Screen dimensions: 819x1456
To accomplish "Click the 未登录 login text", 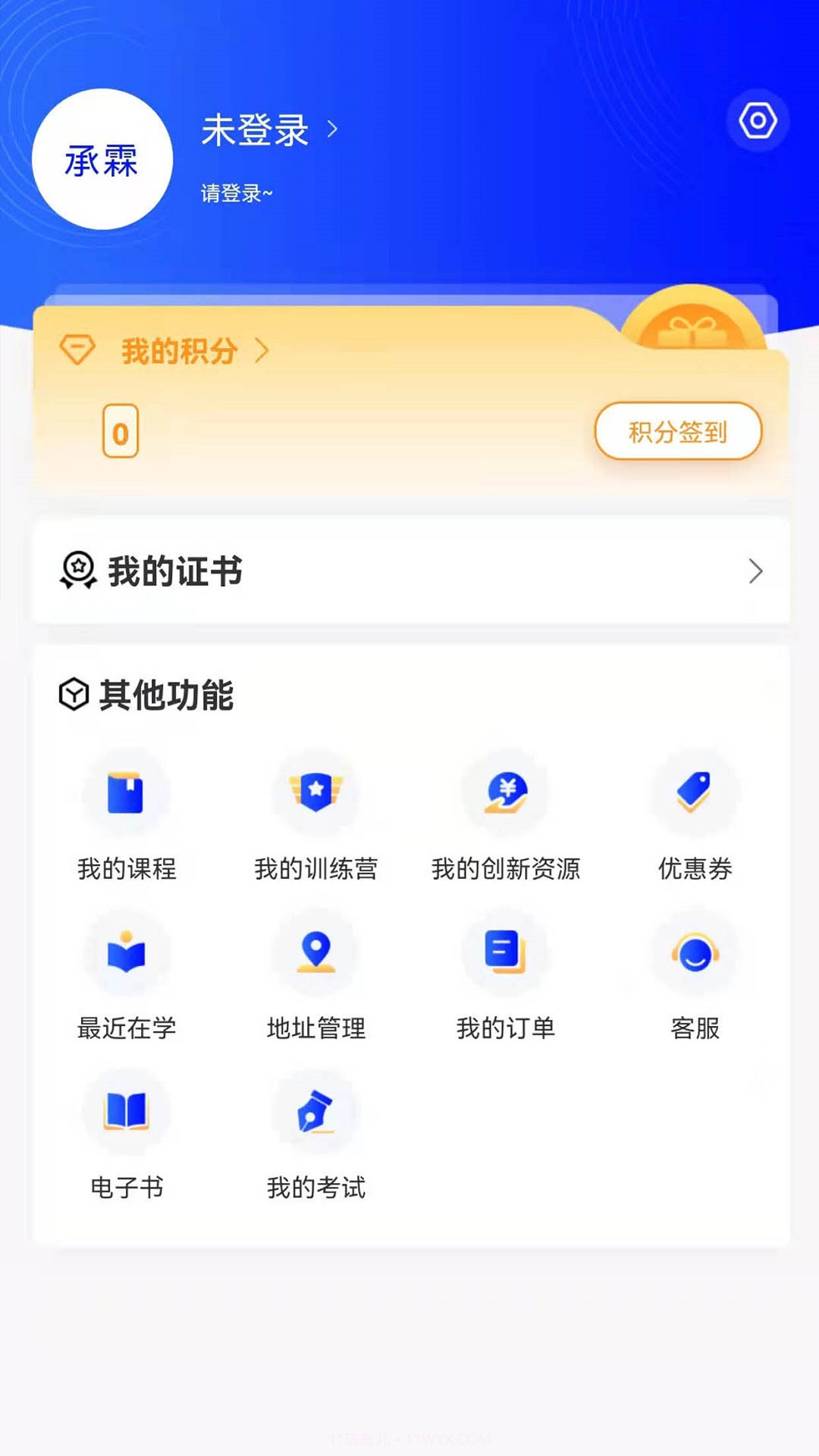I will tap(253, 130).
